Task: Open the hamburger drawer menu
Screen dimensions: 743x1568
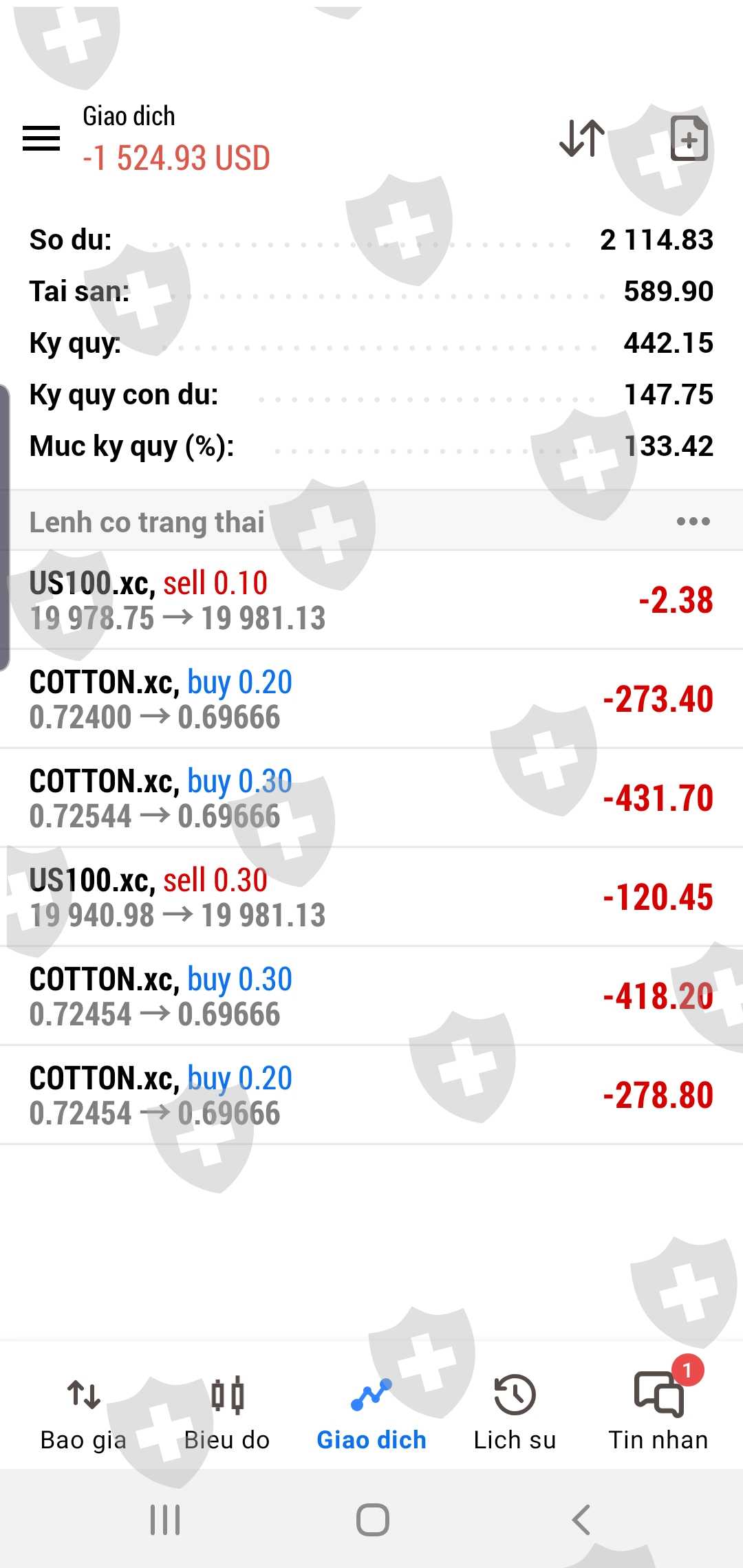Action: pos(41,138)
